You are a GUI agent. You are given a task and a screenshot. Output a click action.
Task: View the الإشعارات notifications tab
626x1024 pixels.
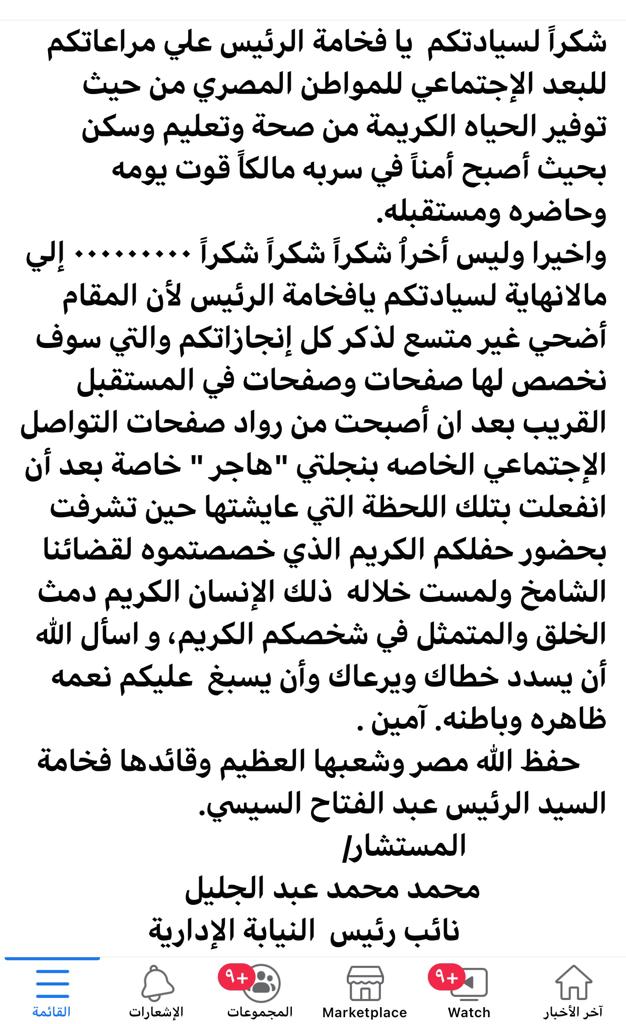[x=156, y=990]
